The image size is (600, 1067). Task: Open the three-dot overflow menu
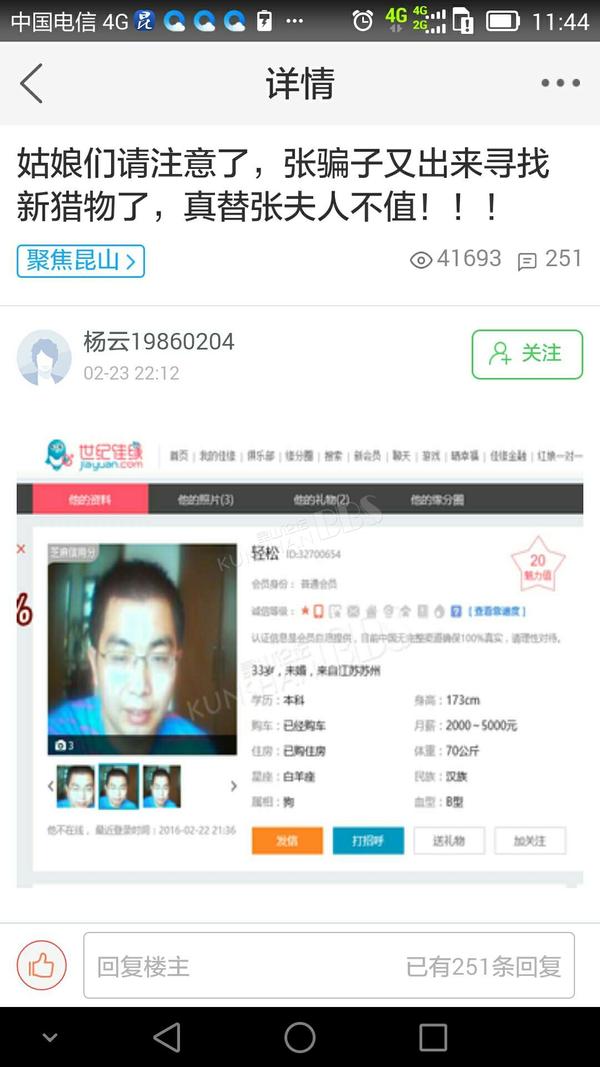561,83
